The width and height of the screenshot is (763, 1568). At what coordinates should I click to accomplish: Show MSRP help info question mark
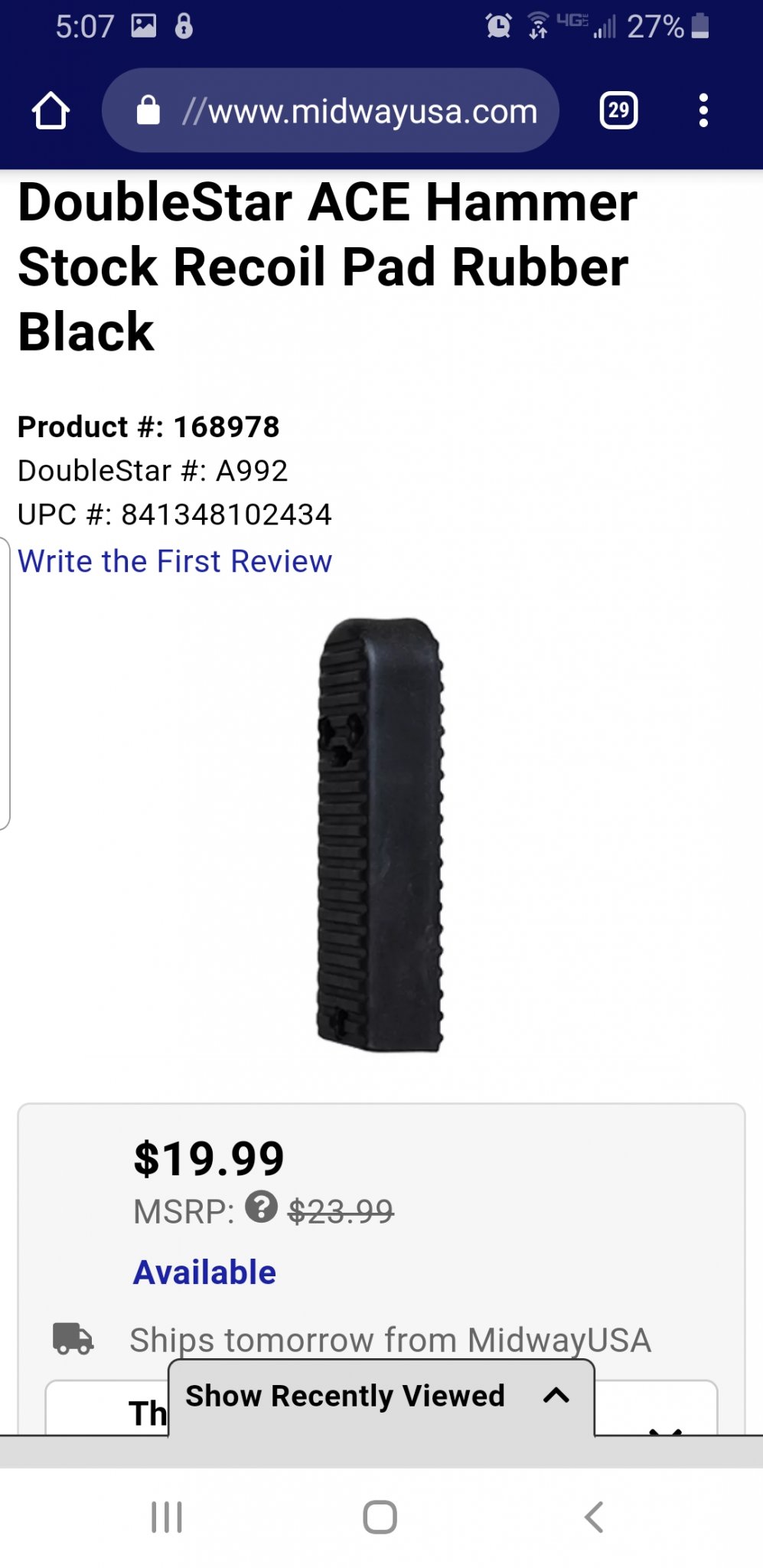tap(261, 1208)
